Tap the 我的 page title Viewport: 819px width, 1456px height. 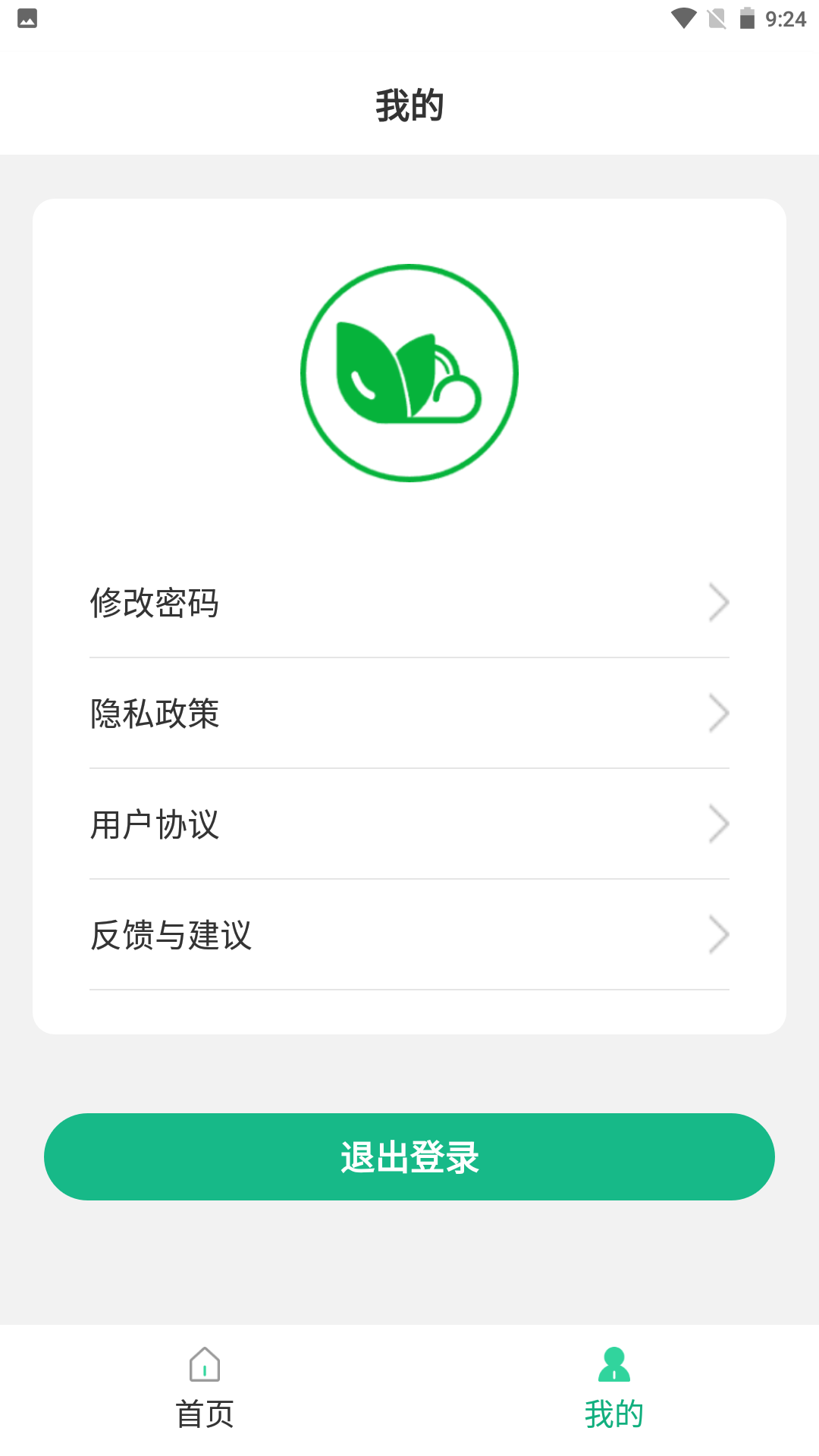click(x=409, y=106)
